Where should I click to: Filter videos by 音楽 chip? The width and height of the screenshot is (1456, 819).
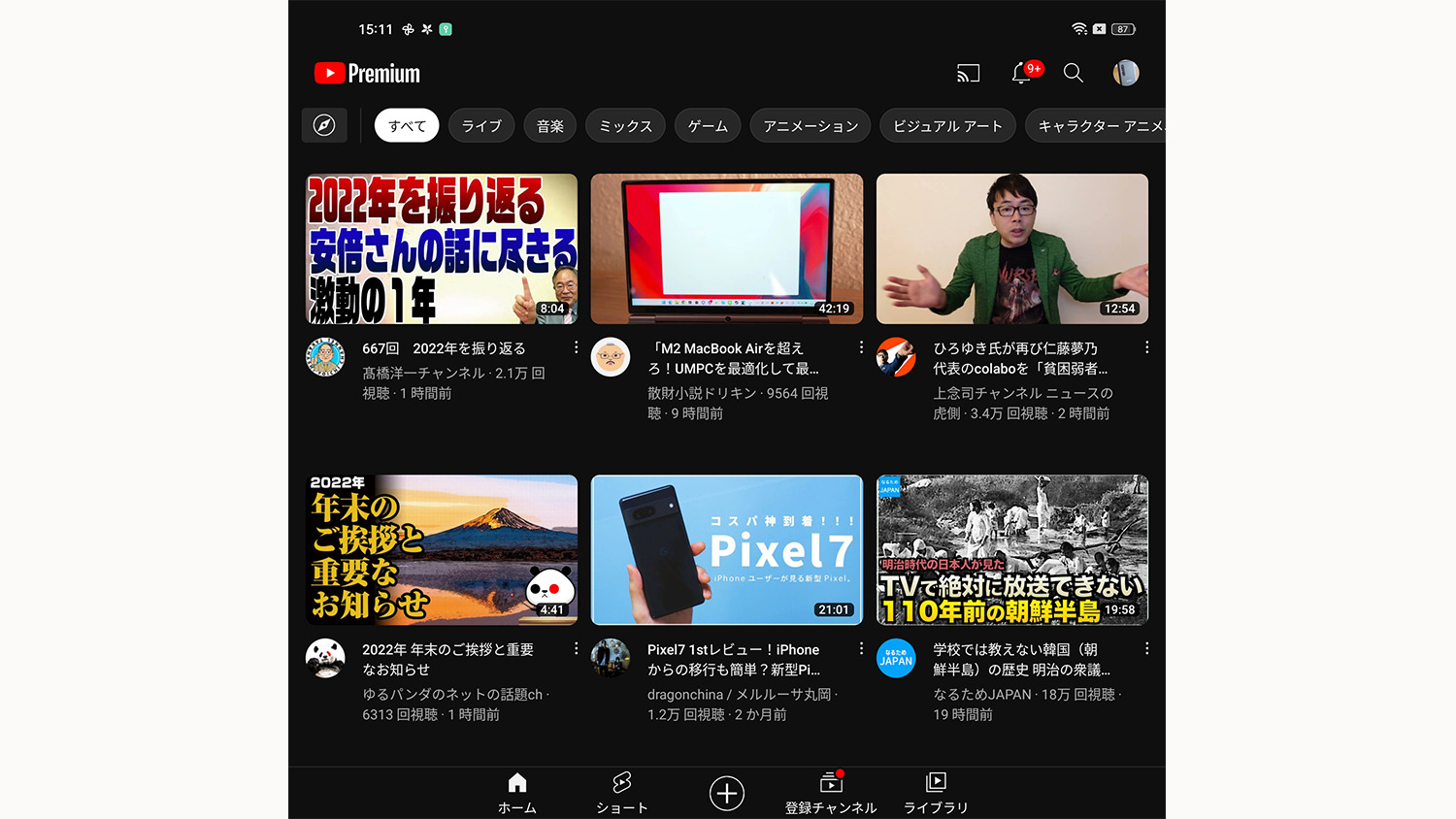pyautogui.click(x=550, y=126)
